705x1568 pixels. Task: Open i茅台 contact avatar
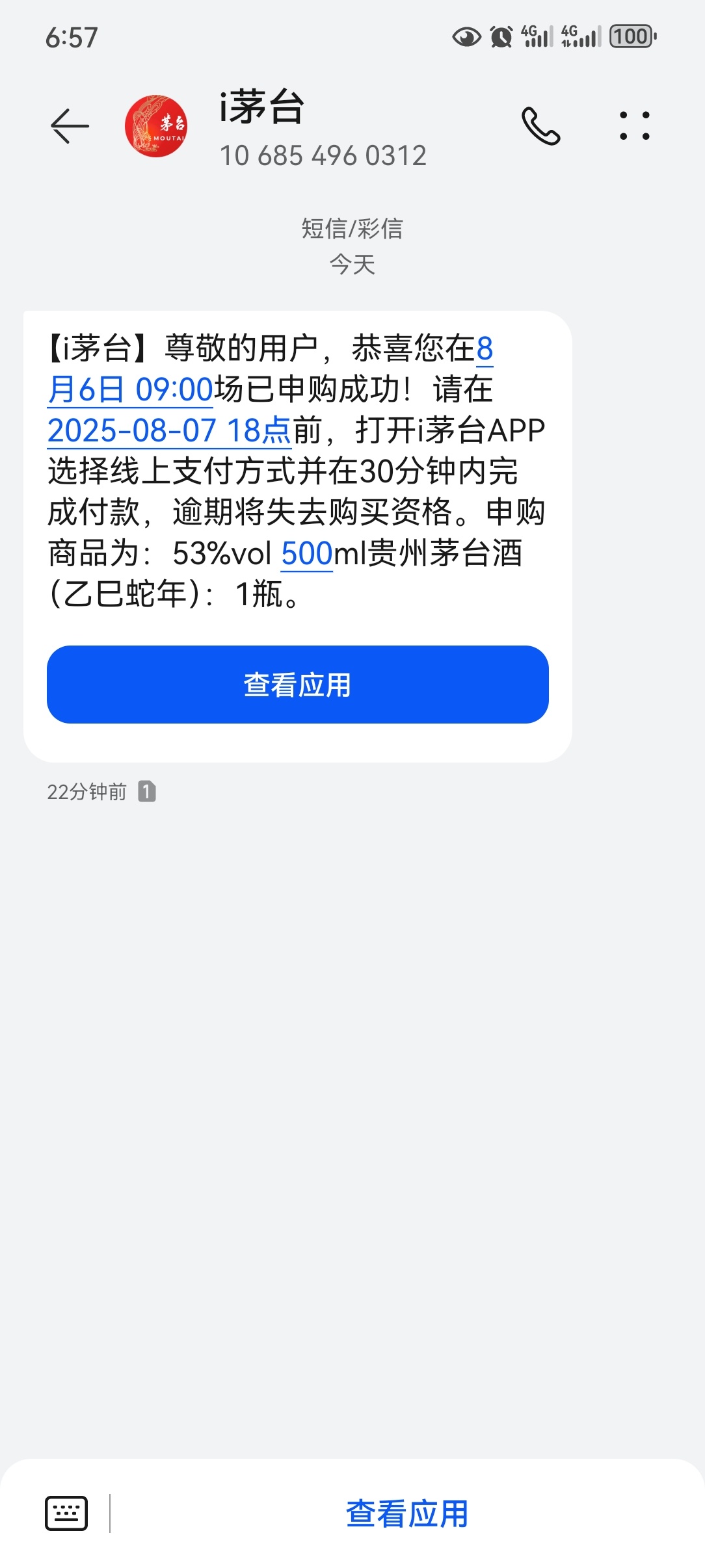(x=156, y=126)
